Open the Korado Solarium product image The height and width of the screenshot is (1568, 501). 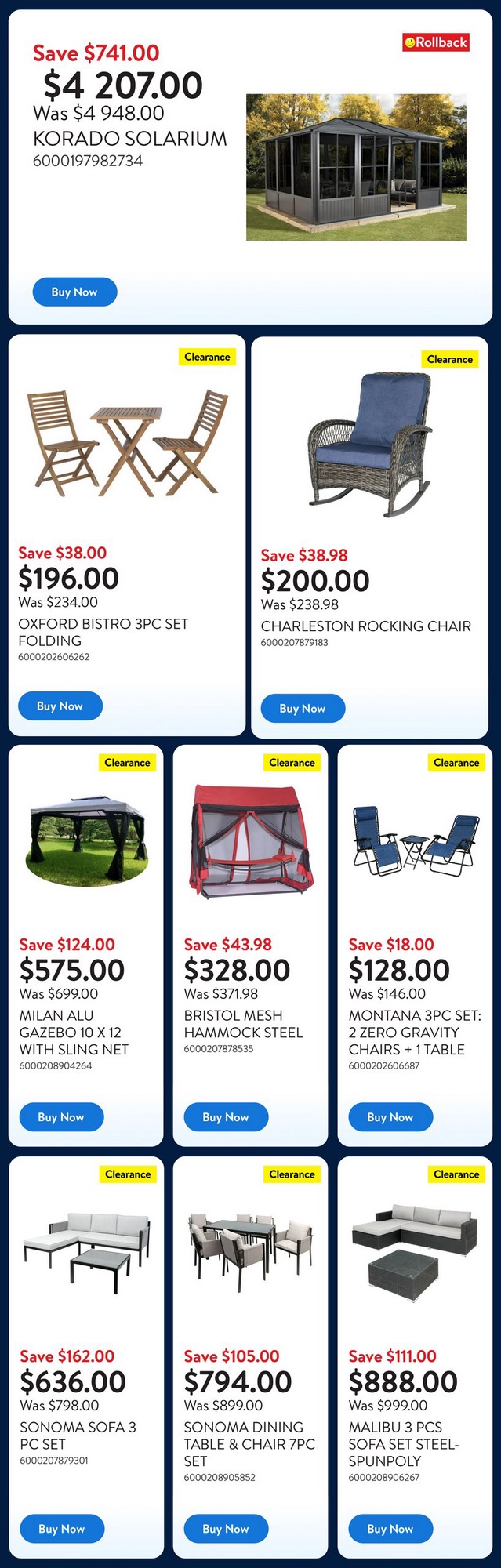tap(356, 167)
